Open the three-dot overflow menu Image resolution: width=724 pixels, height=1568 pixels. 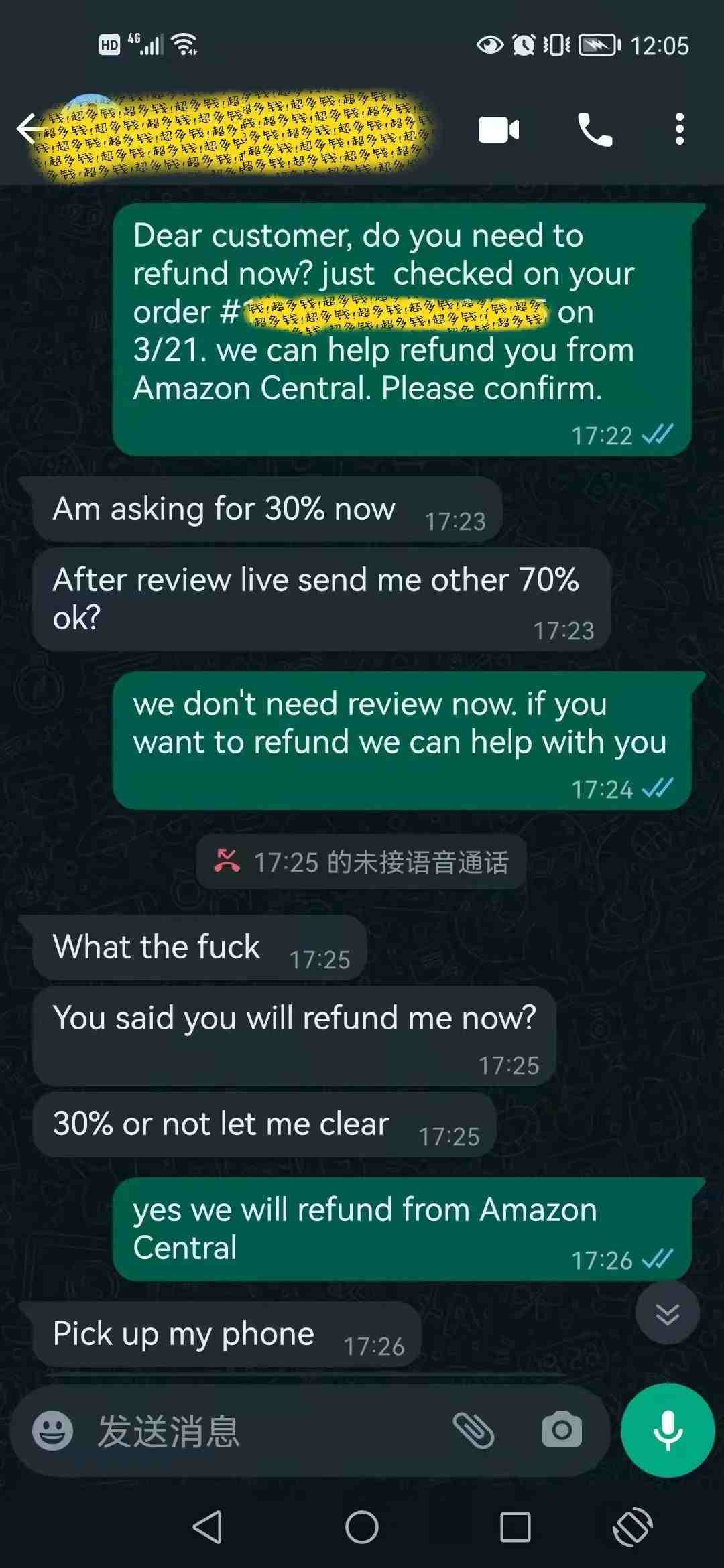679,129
